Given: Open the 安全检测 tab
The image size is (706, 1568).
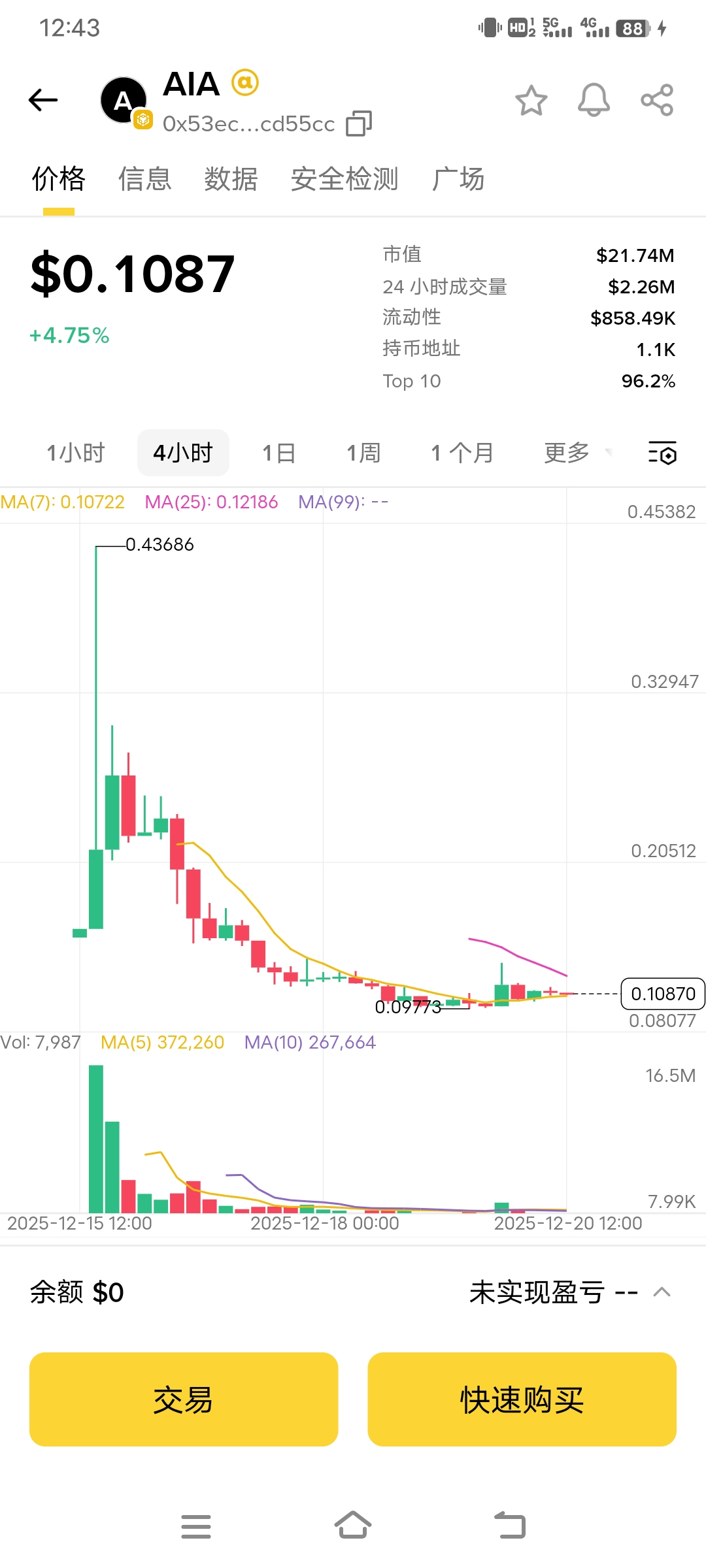Looking at the screenshot, I should click(x=345, y=179).
